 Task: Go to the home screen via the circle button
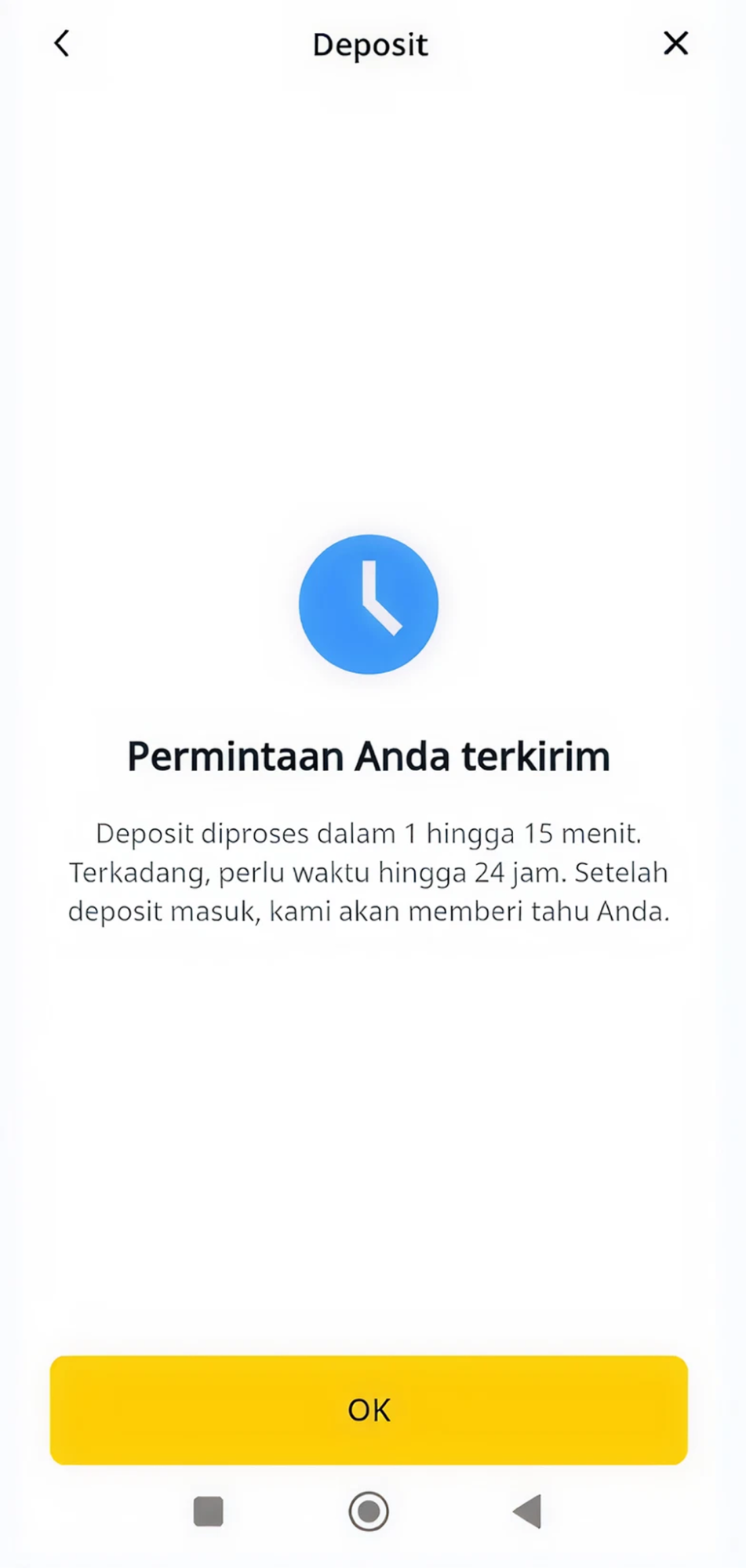click(x=369, y=1511)
